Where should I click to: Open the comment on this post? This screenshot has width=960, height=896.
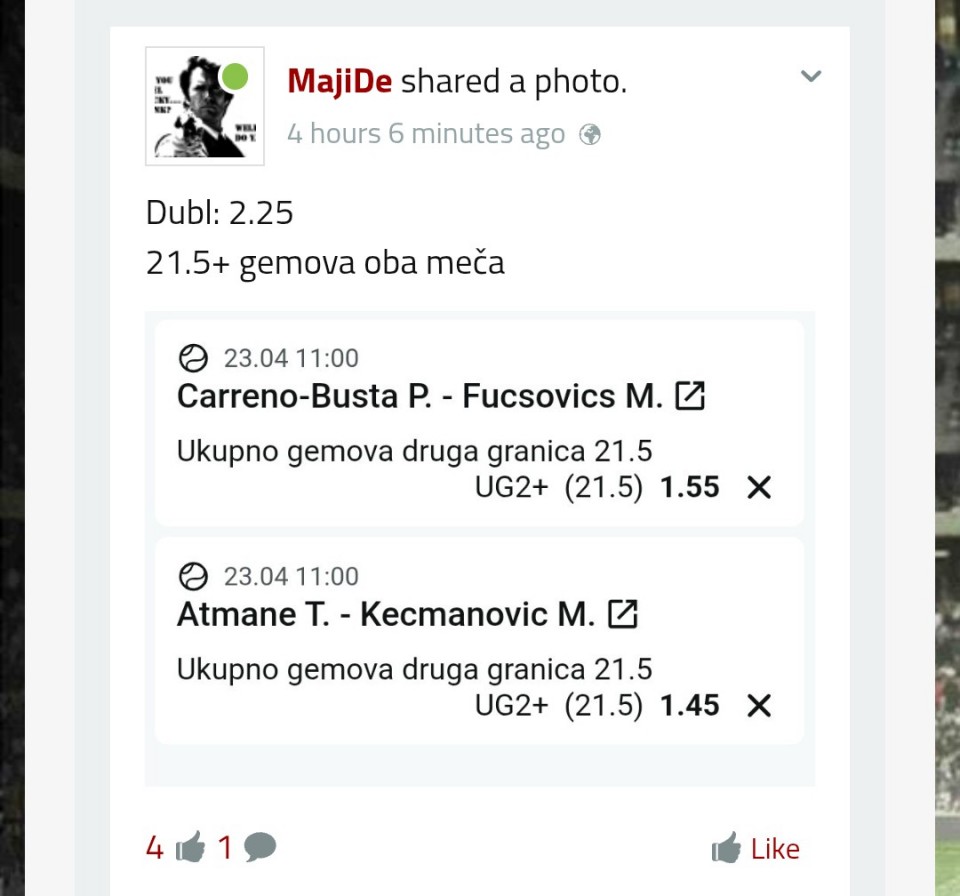(247, 849)
